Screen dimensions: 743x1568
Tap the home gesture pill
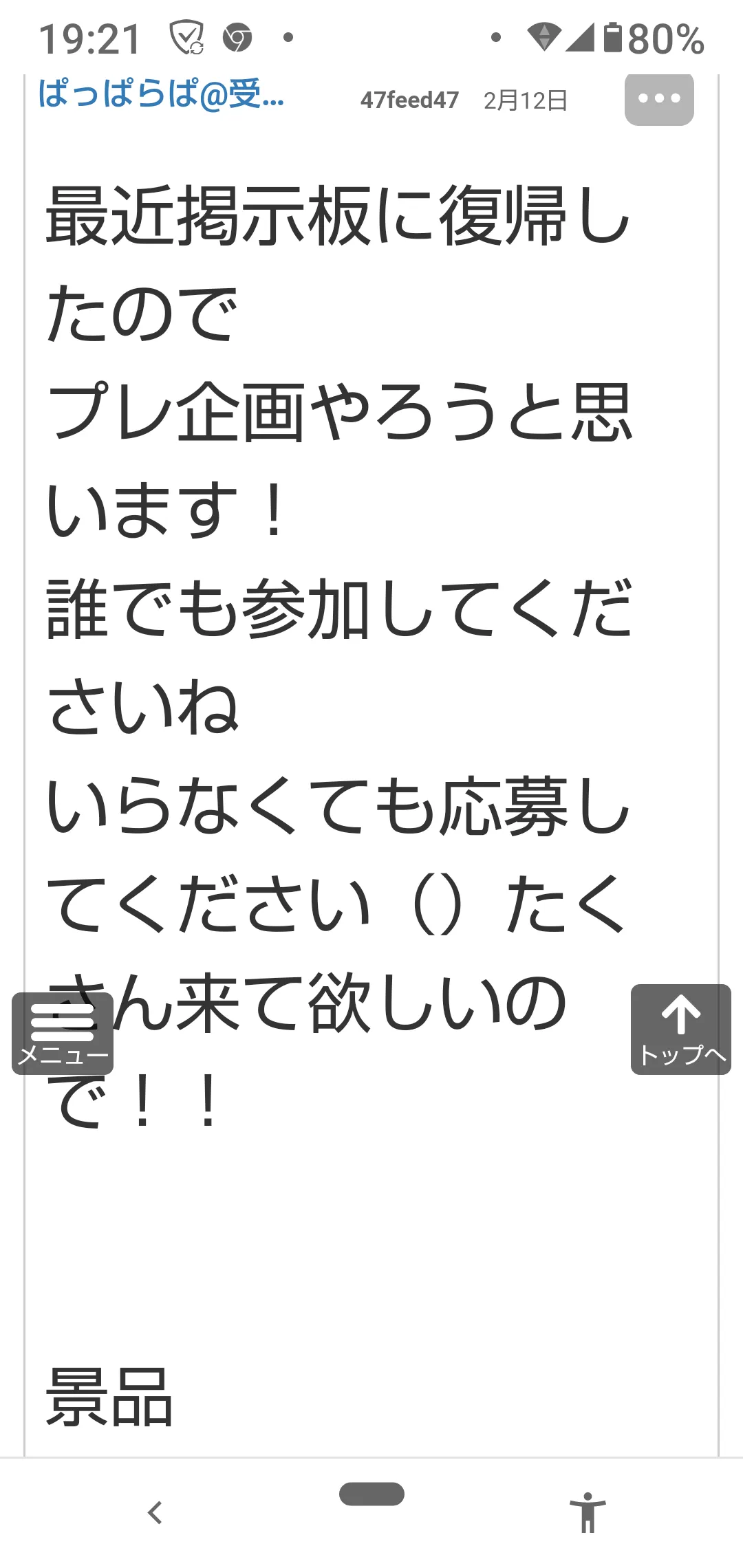(x=371, y=1494)
